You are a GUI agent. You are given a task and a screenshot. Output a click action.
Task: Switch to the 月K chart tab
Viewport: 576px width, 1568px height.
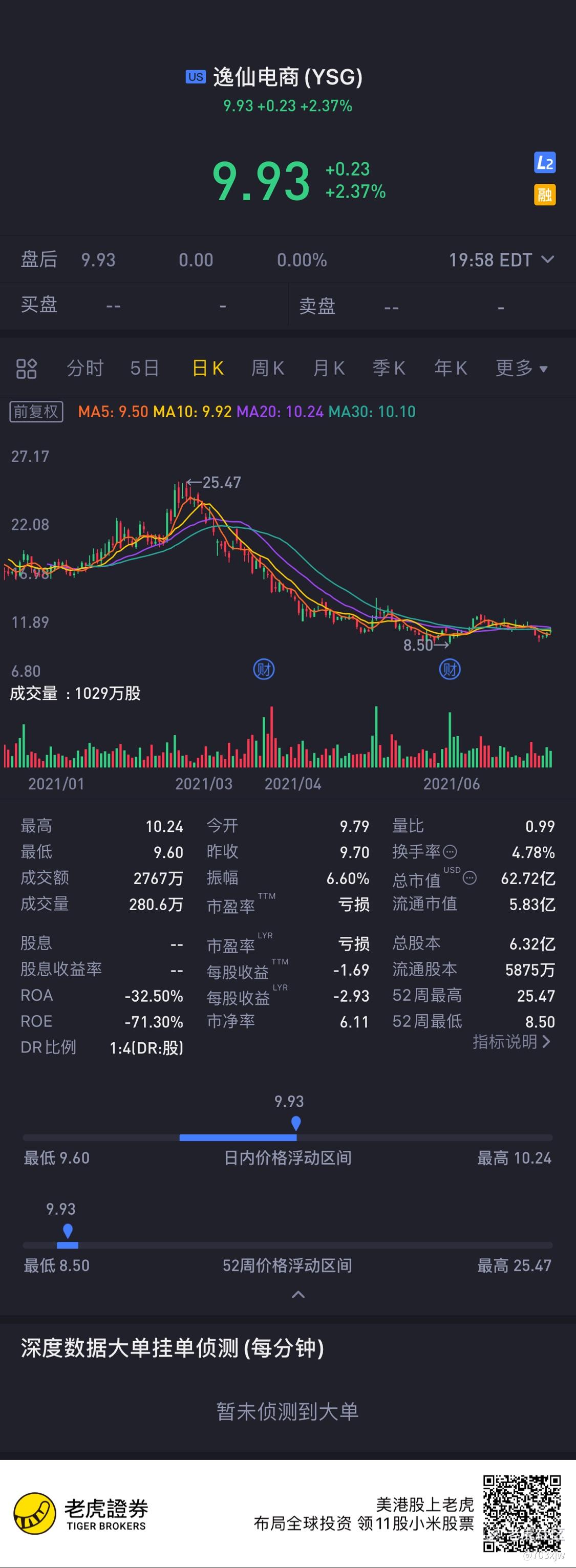click(329, 368)
